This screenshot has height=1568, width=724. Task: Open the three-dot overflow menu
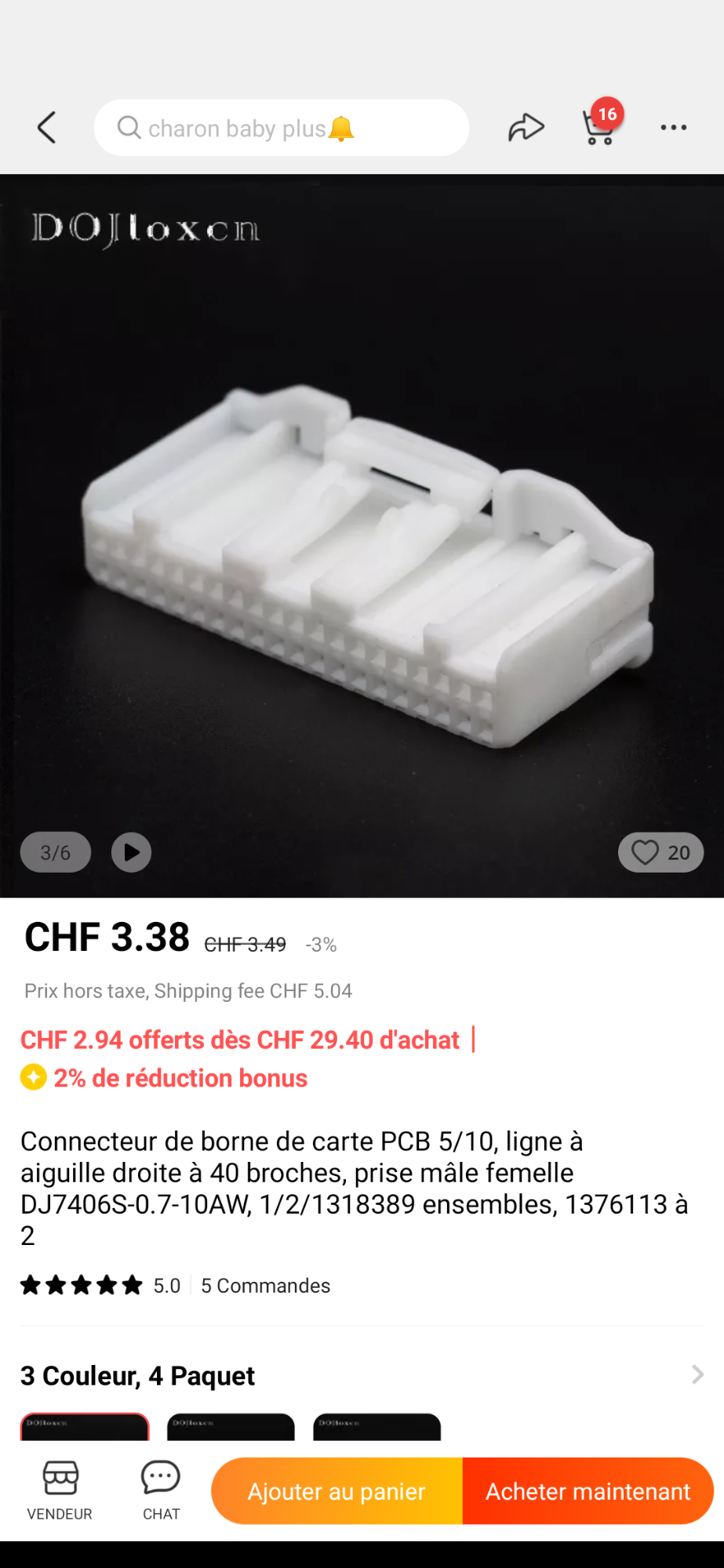click(673, 128)
